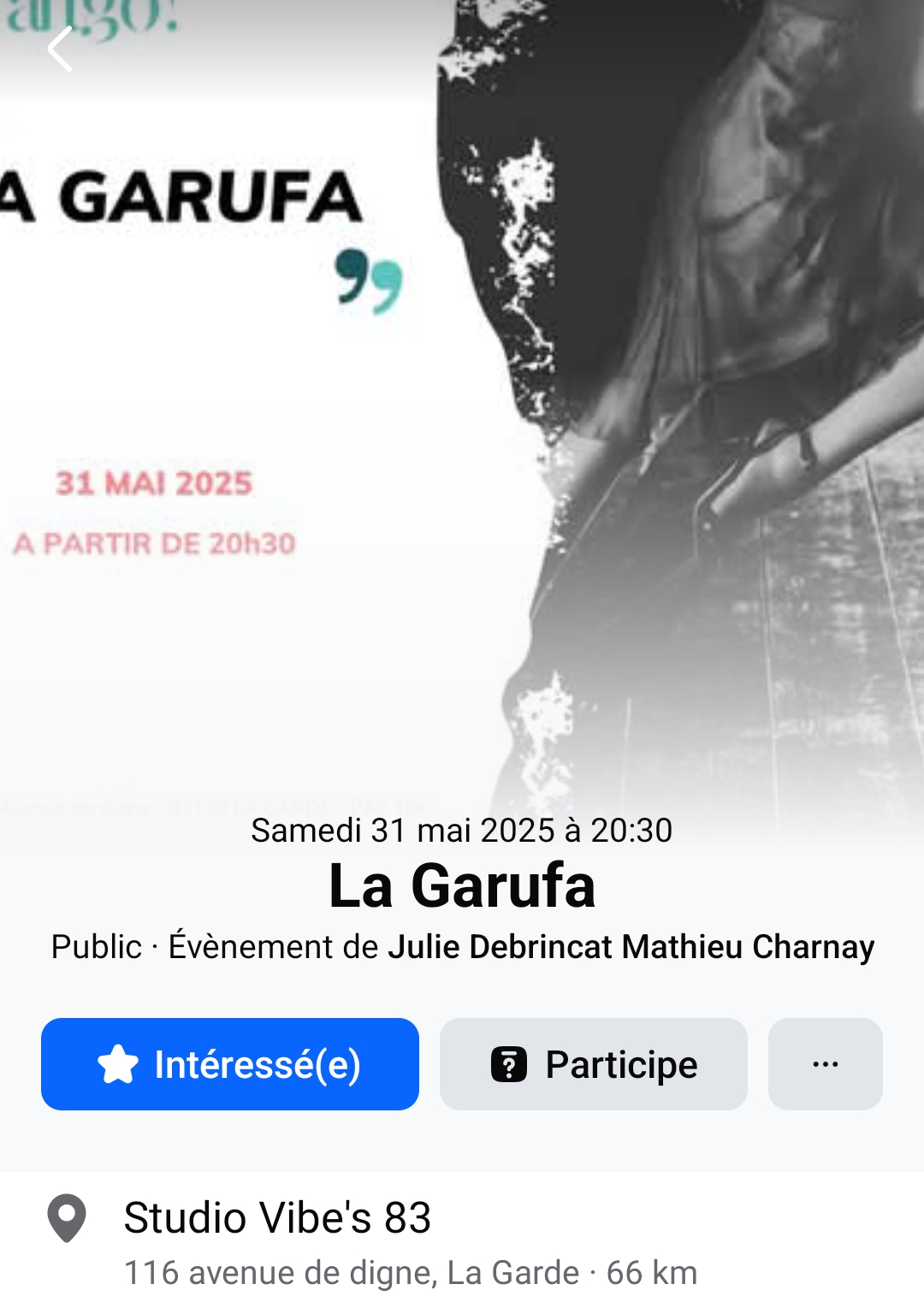The image size is (924, 1302).
Task: Open the organizer Julie Debrincat Mathieu Charnay's profile
Action: coord(631,947)
